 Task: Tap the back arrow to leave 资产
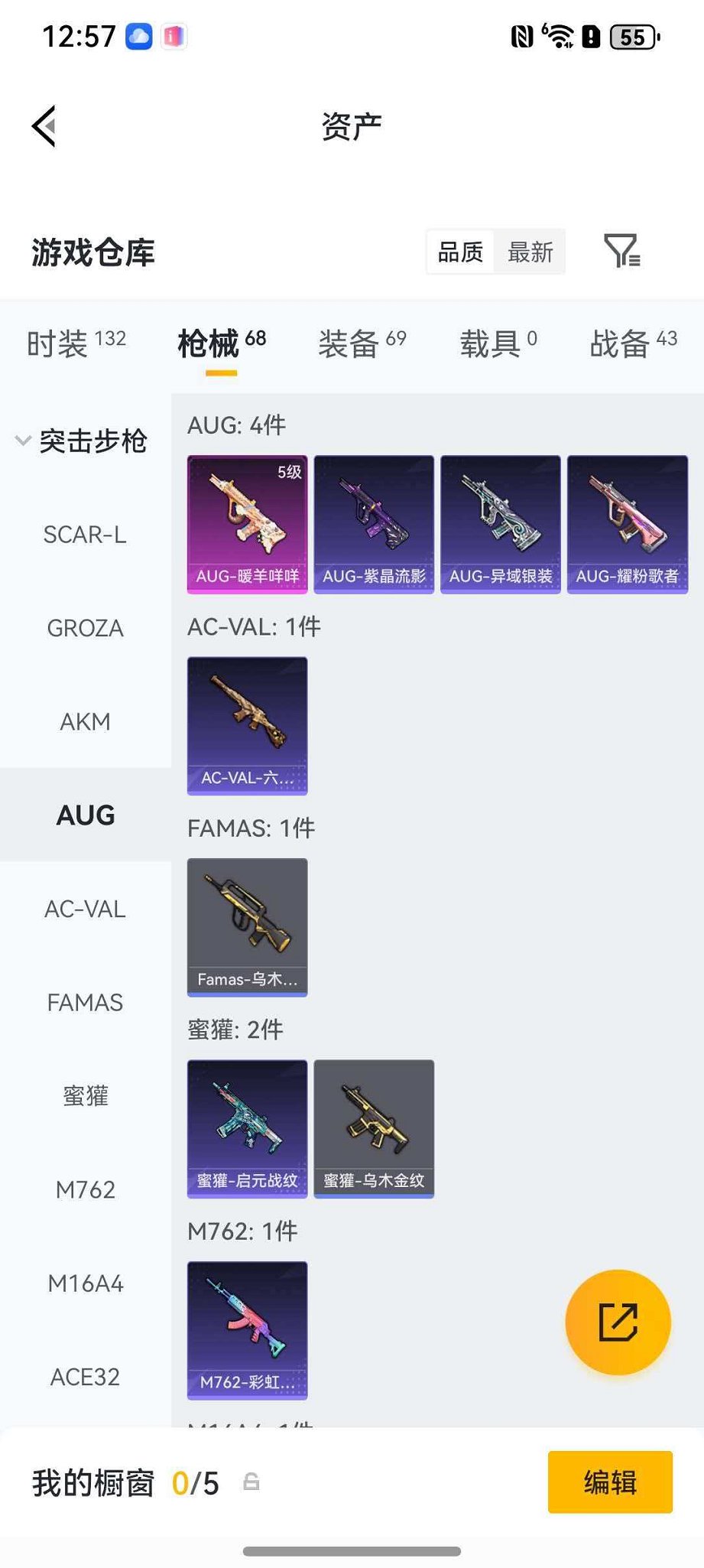[x=44, y=125]
